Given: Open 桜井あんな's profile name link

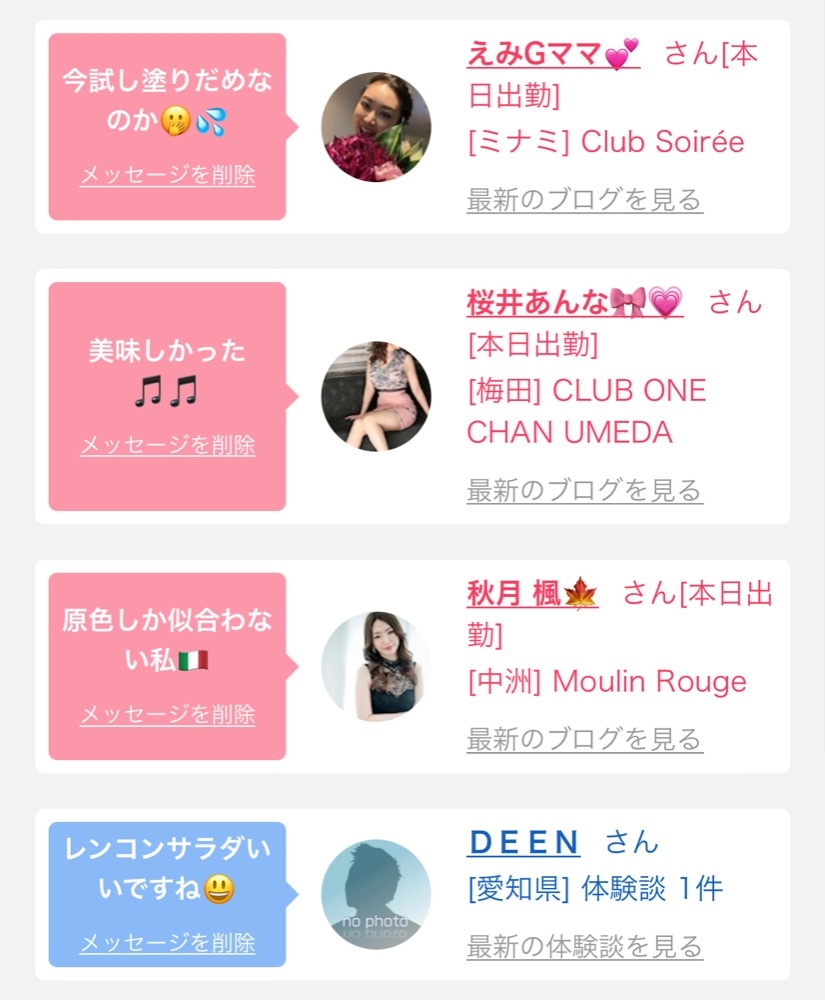Looking at the screenshot, I should click(x=575, y=302).
